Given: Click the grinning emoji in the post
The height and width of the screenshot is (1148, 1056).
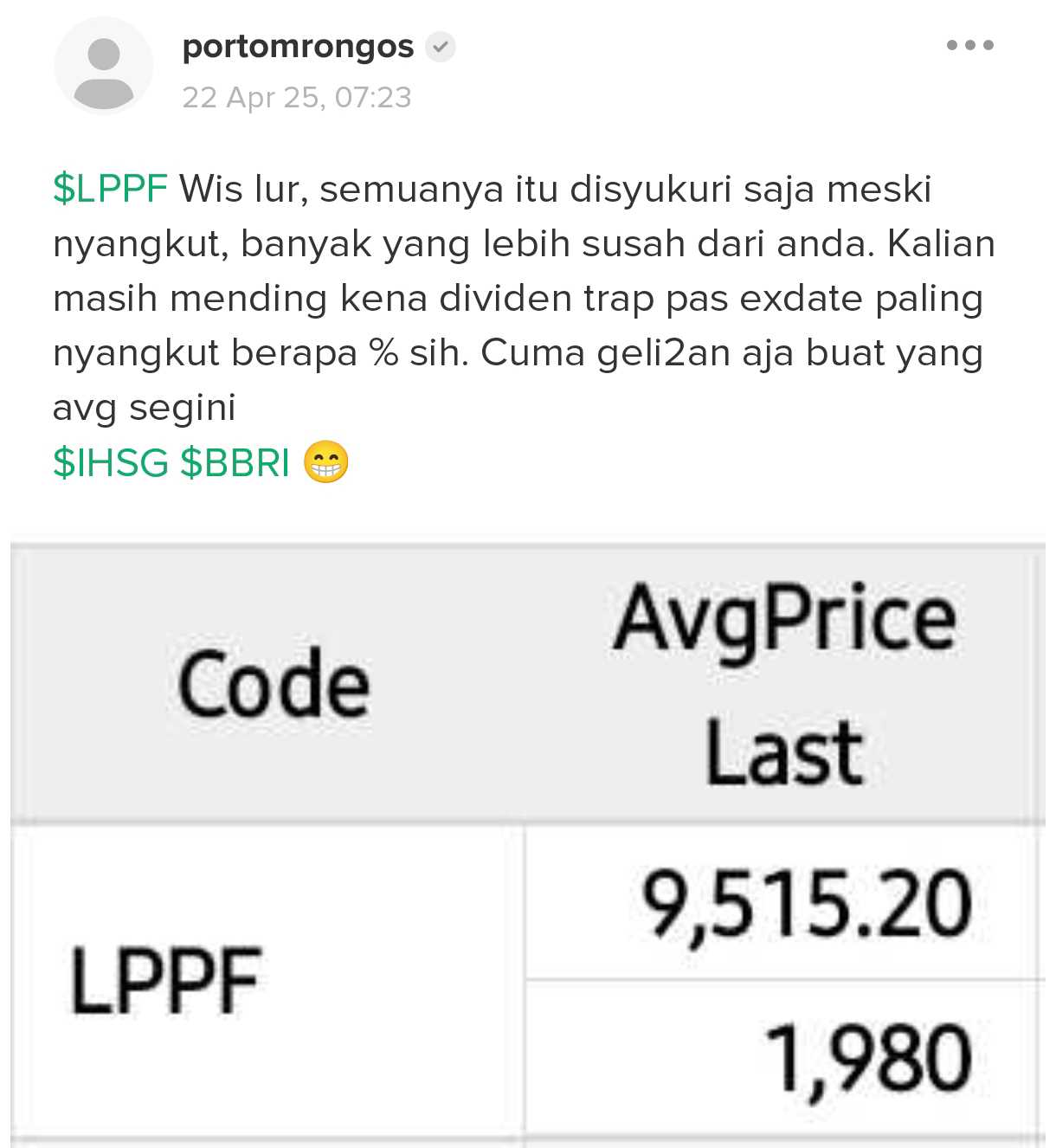Looking at the screenshot, I should click(x=325, y=463).
